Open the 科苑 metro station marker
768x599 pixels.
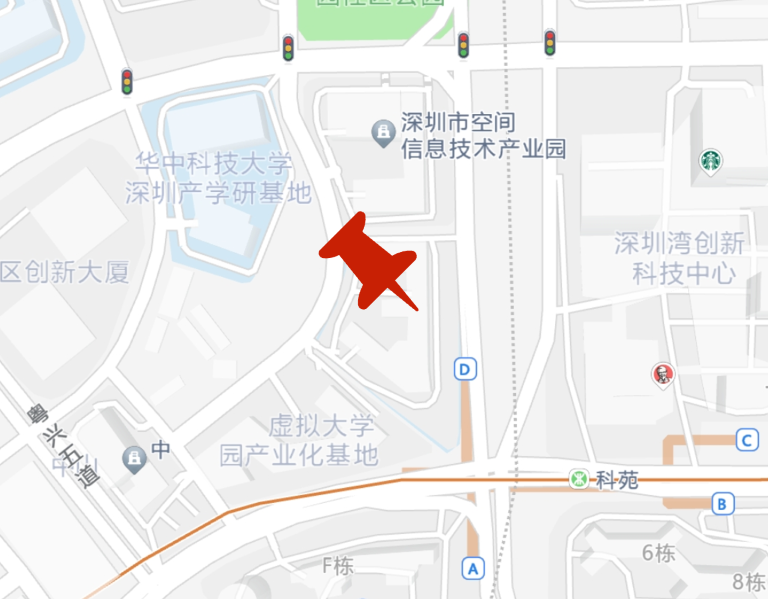(580, 479)
